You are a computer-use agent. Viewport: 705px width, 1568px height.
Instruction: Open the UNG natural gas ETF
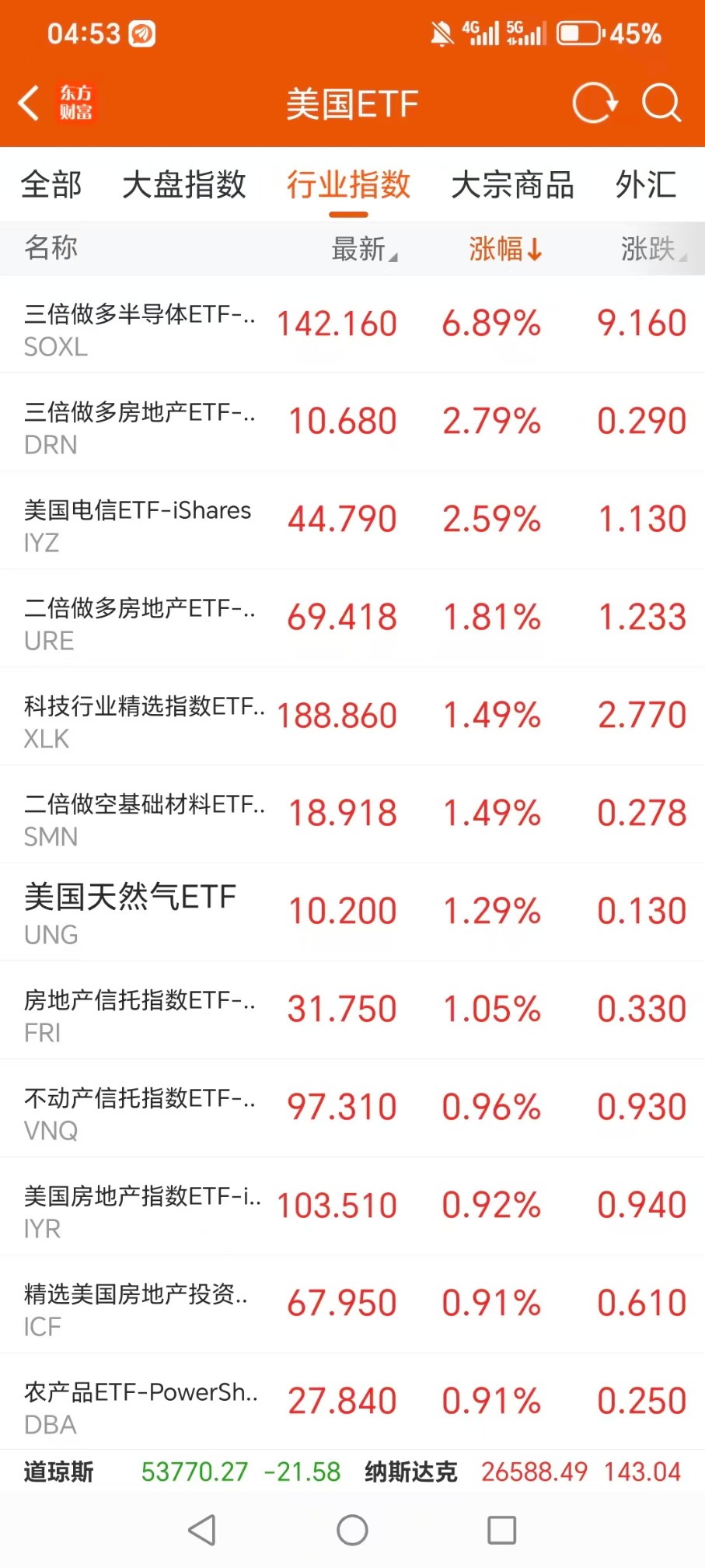pos(352,912)
